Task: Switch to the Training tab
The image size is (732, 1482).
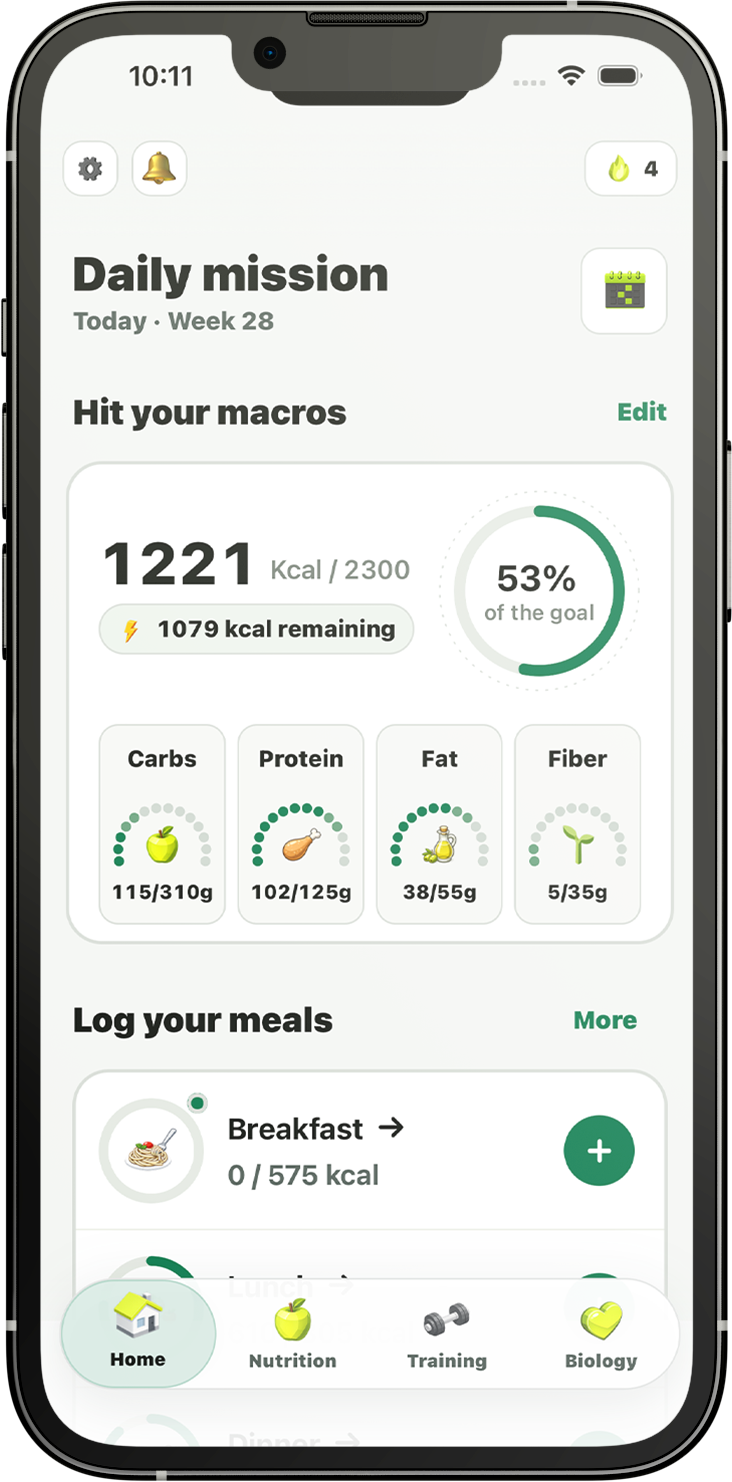Action: 447,1335
